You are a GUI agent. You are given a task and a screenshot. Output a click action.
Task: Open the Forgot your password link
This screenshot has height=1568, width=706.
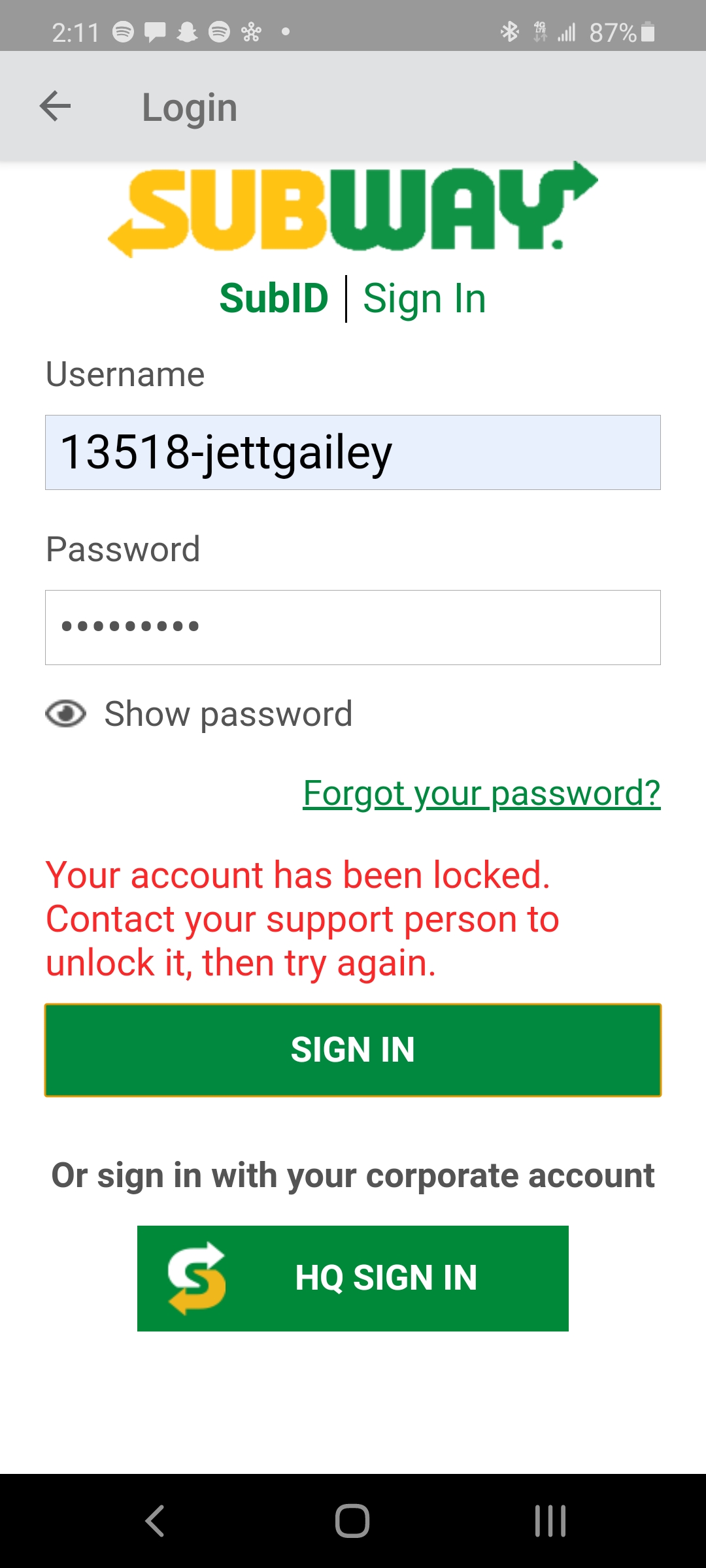pyautogui.click(x=482, y=794)
